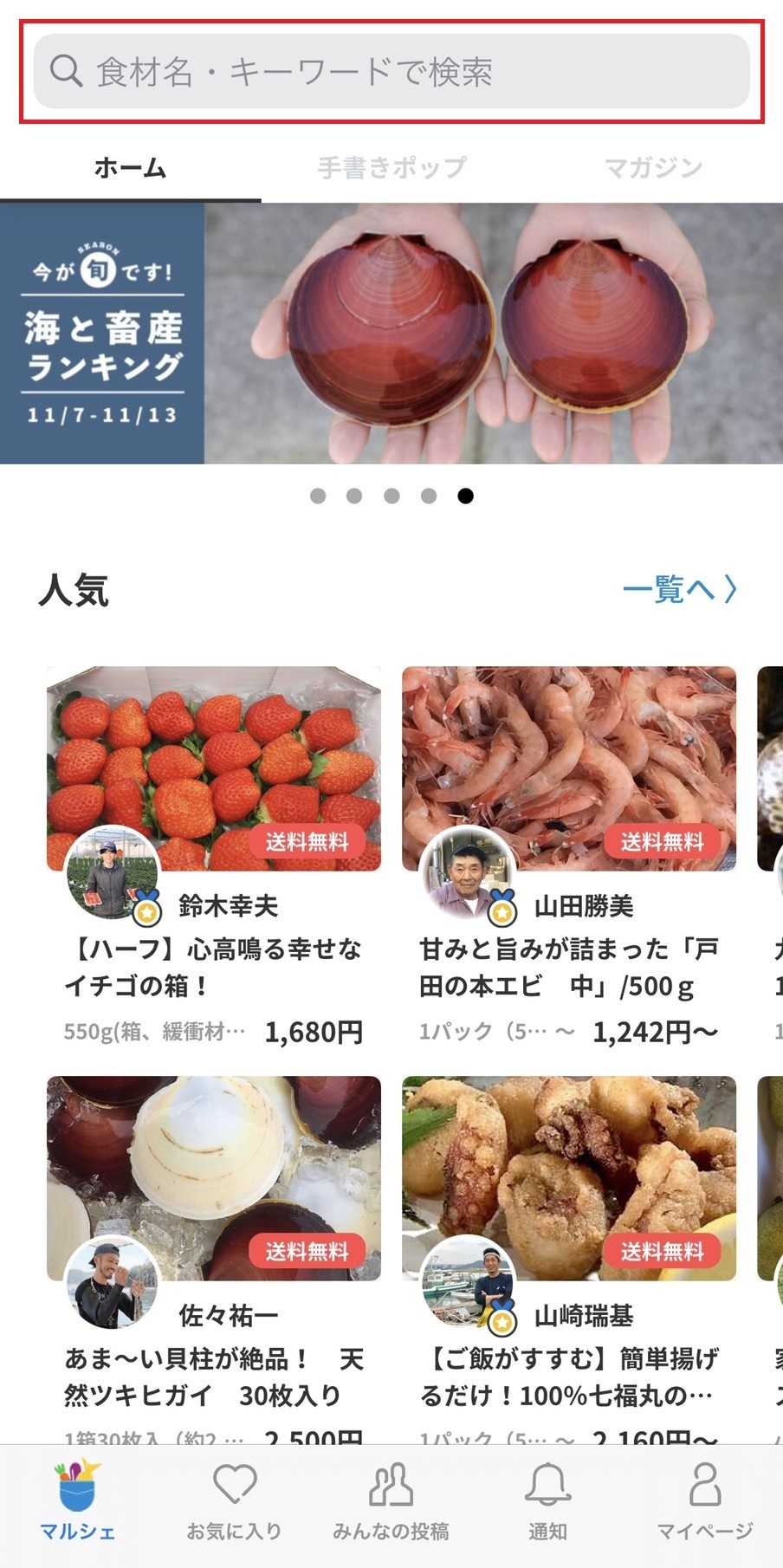
Task: Check the 通知 notifications tab
Action: pyautogui.click(x=547, y=1501)
